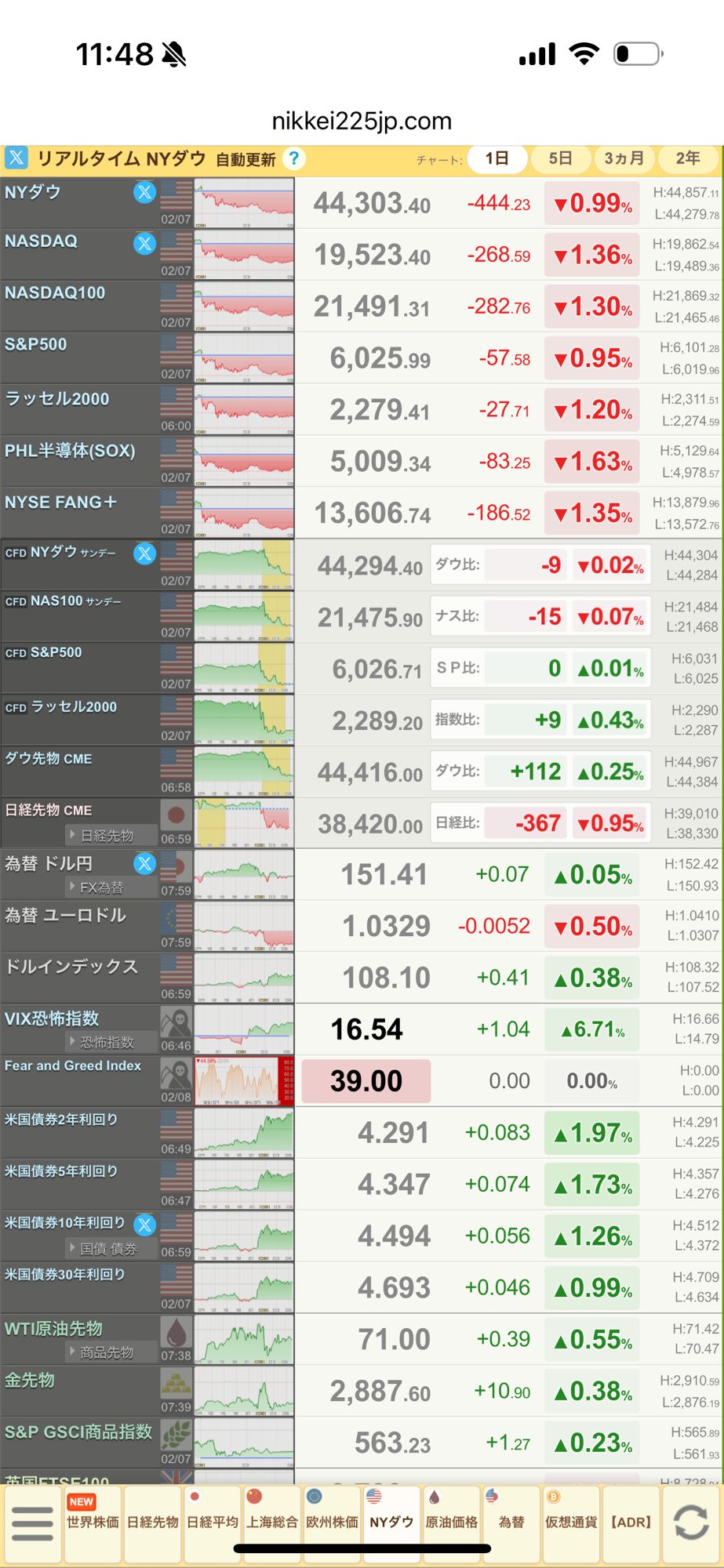Share NYダウ on X

click(144, 192)
